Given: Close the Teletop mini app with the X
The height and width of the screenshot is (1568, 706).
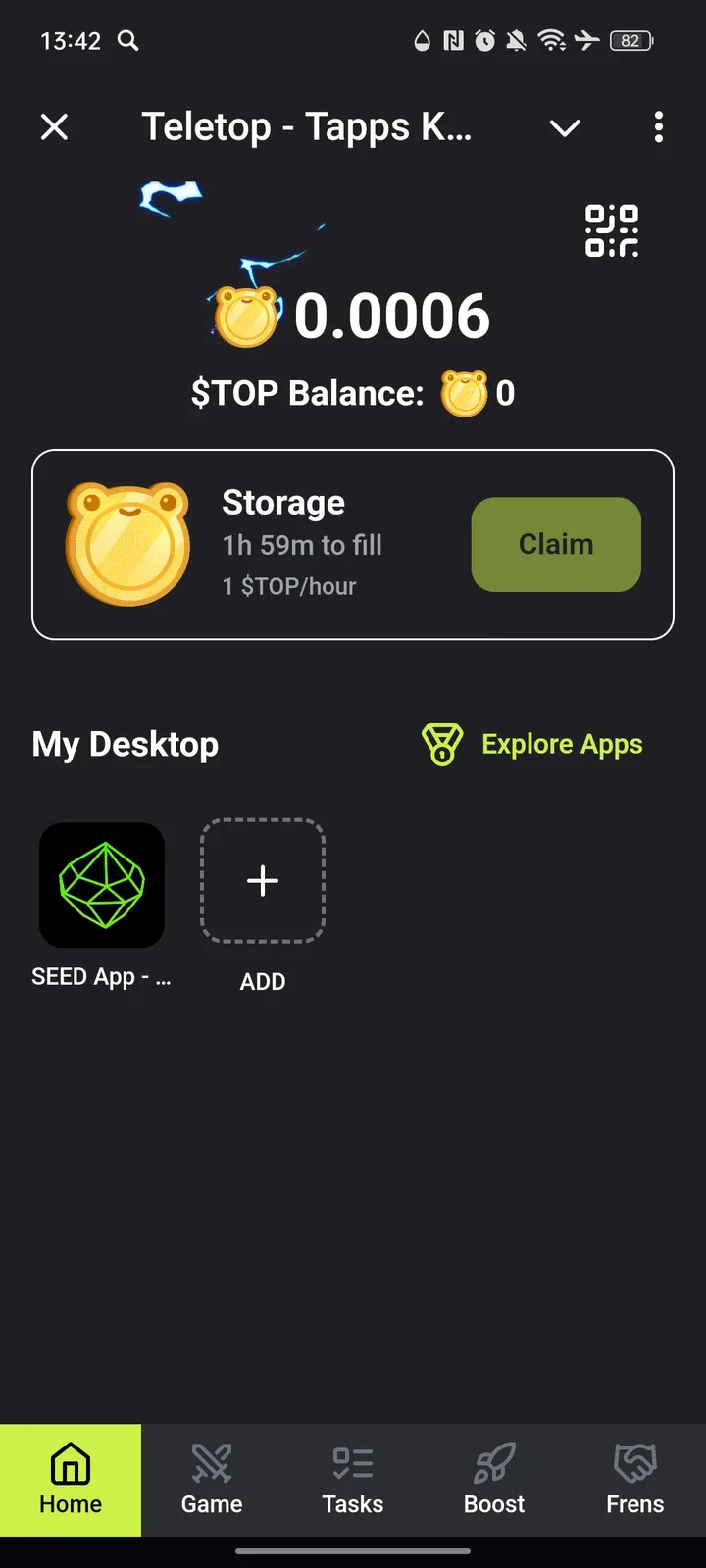Looking at the screenshot, I should (55, 127).
